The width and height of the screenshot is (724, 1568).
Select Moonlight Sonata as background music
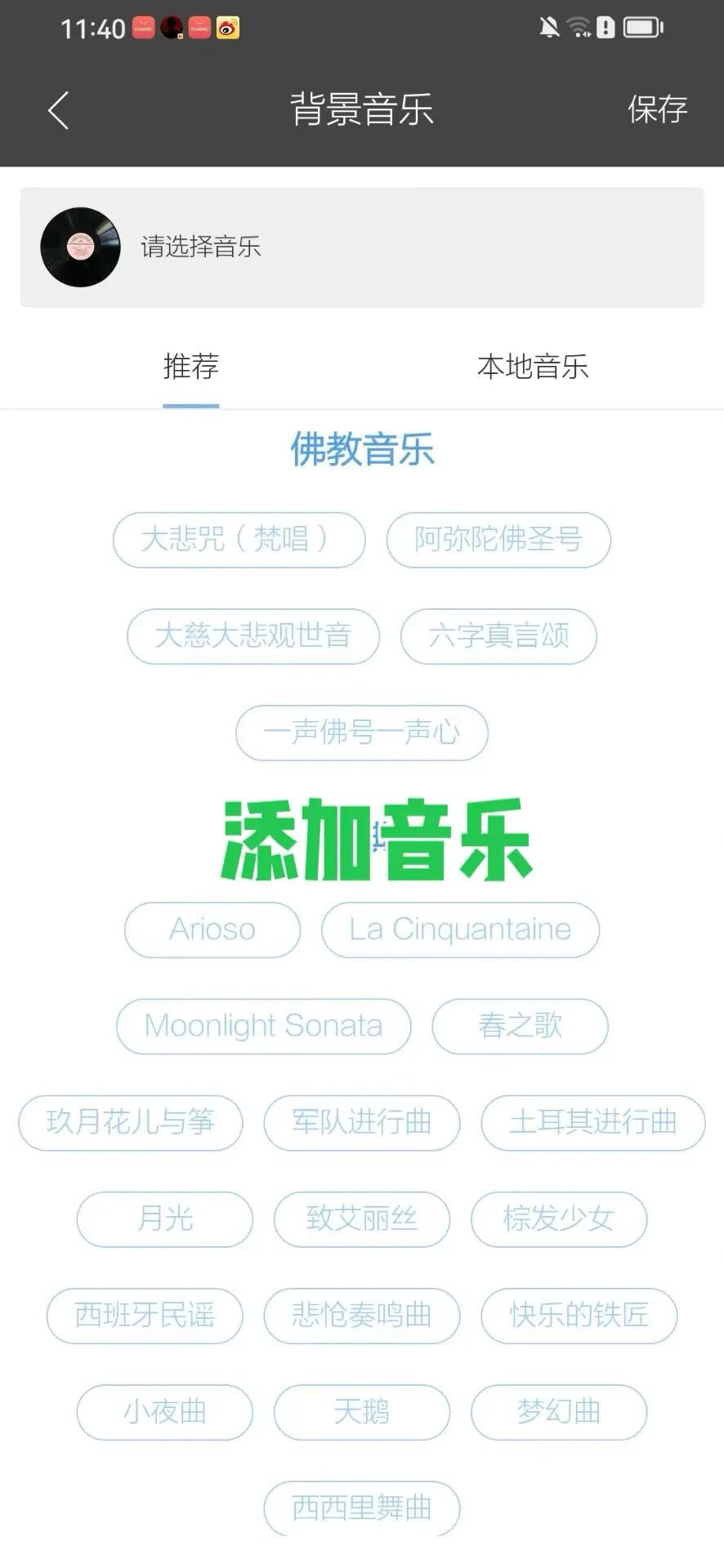(263, 1027)
